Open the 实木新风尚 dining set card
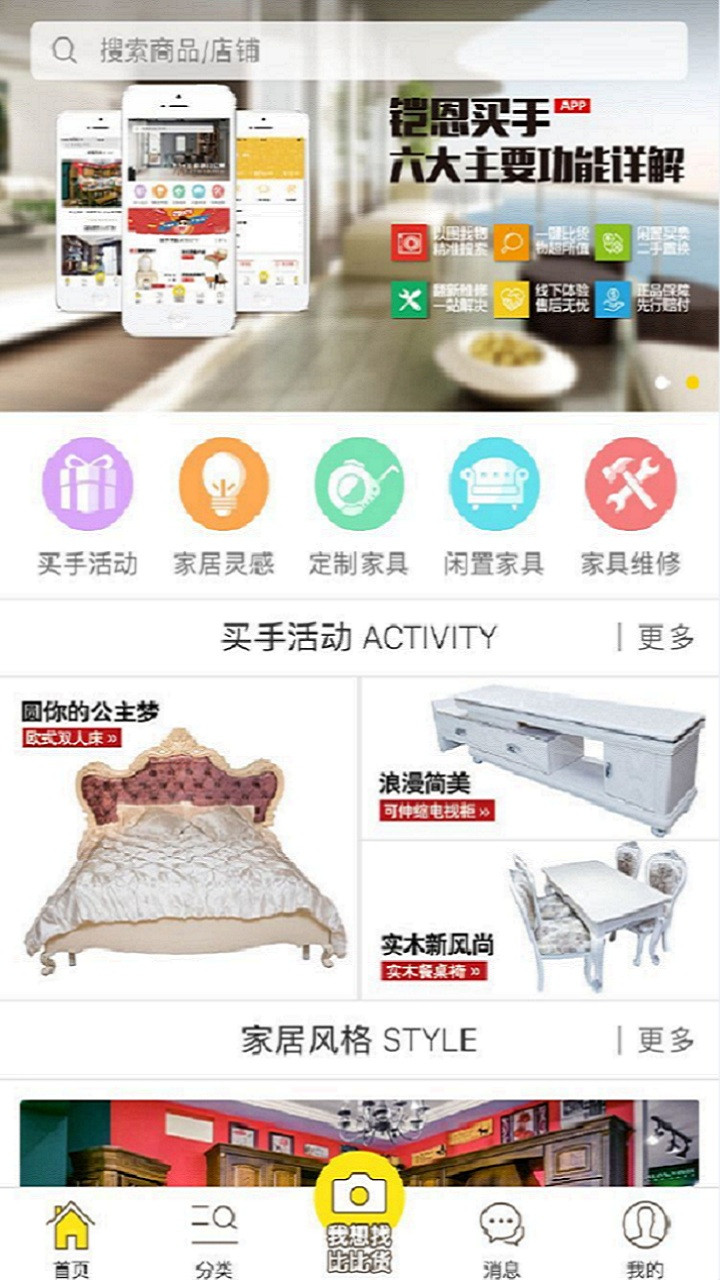 pyautogui.click(x=540, y=920)
